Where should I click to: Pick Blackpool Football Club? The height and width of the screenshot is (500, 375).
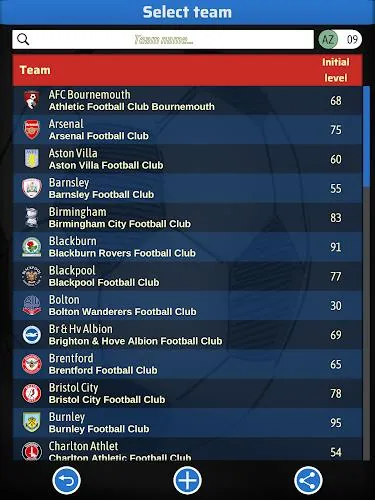(x=187, y=276)
